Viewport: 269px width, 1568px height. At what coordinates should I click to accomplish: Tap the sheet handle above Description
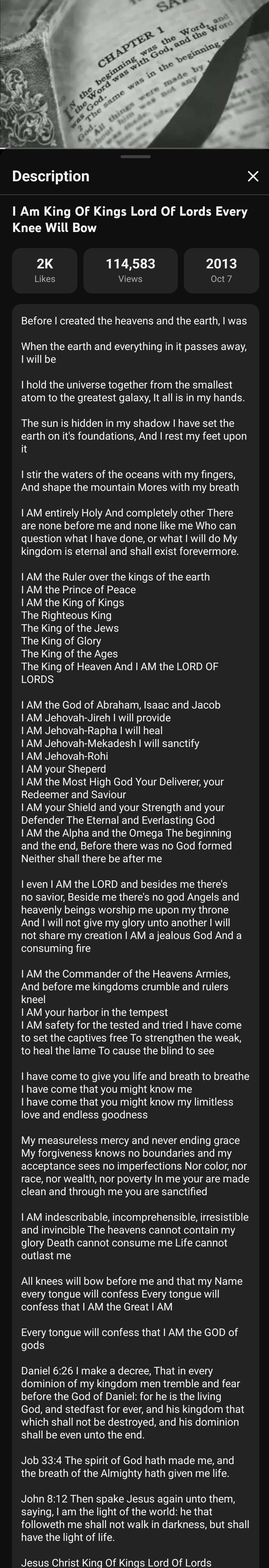tap(135, 157)
